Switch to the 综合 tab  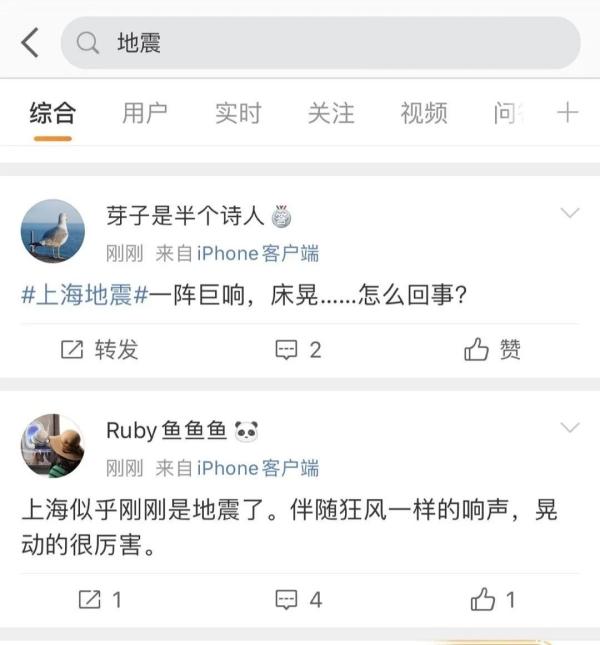(x=52, y=113)
